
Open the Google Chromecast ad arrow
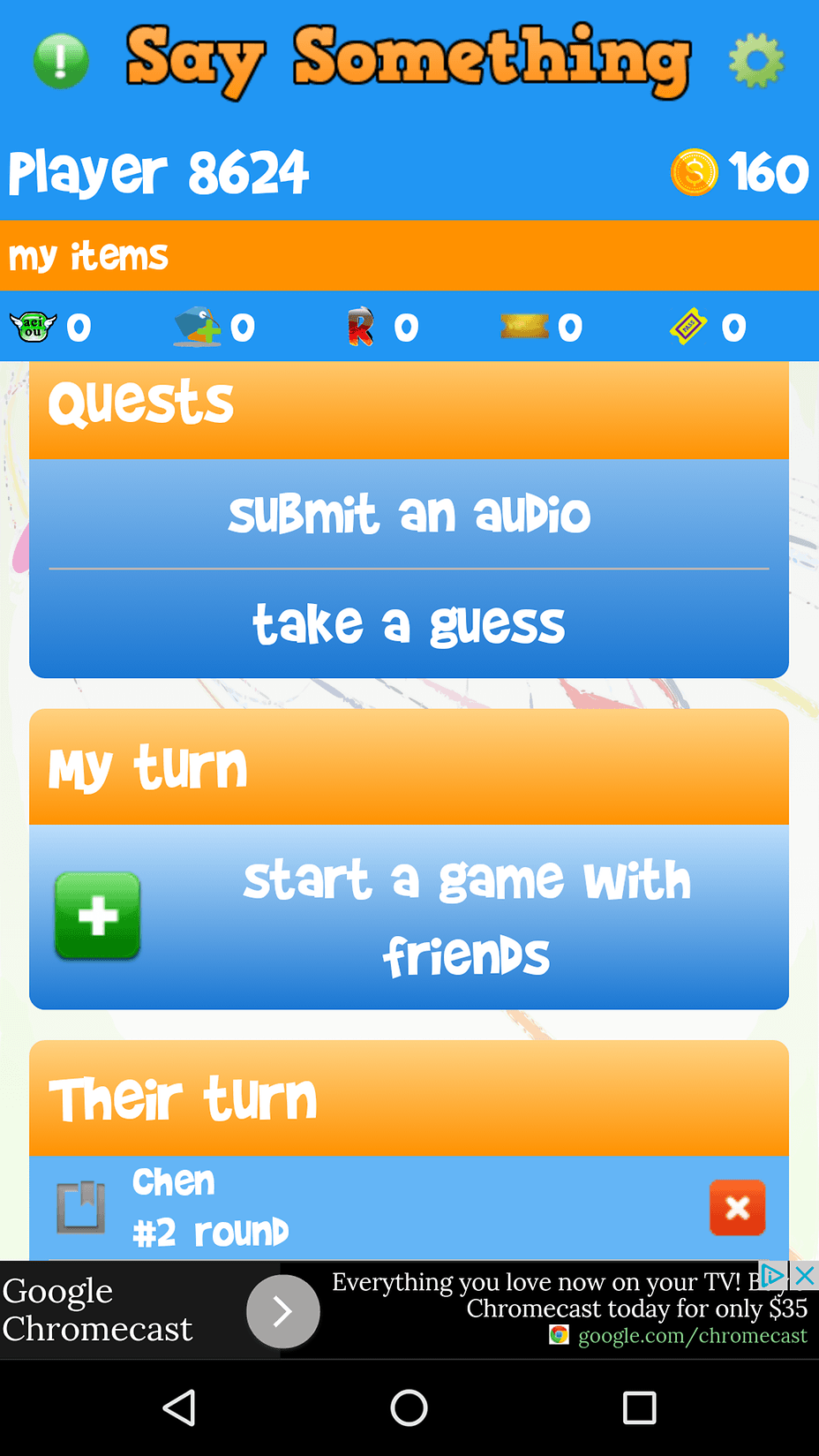(x=282, y=1311)
